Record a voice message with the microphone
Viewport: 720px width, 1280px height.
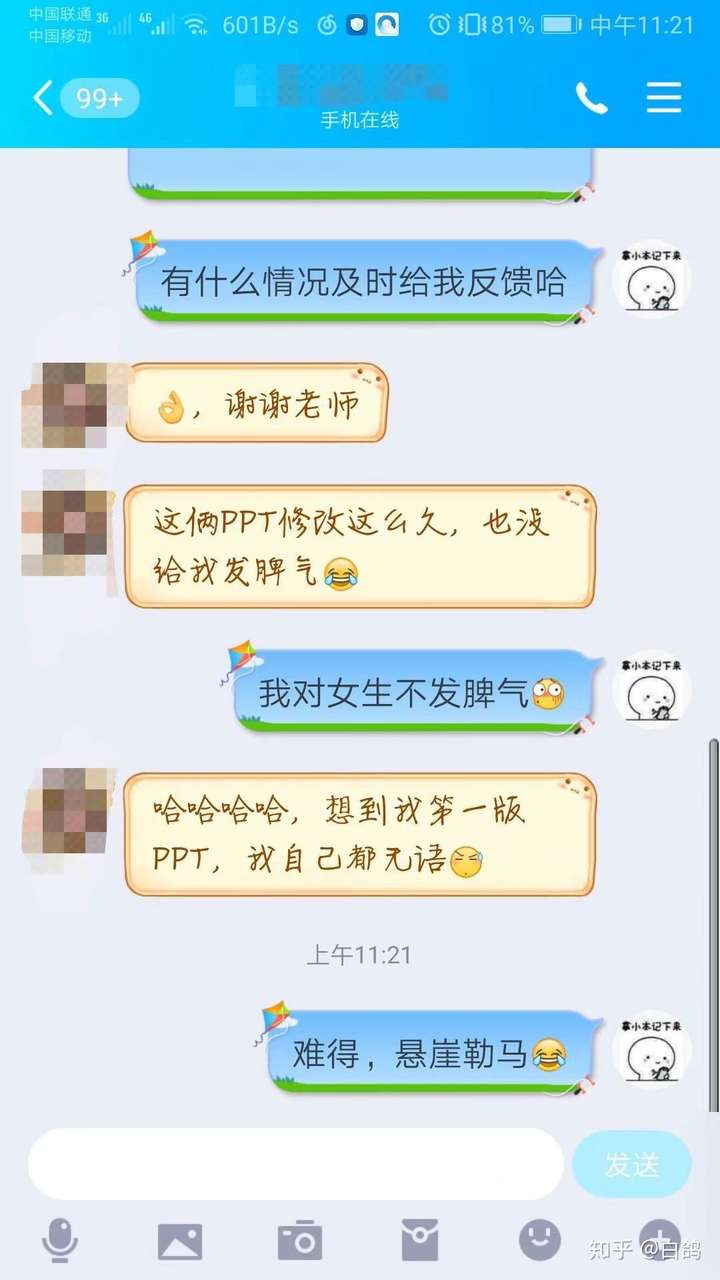click(60, 1241)
